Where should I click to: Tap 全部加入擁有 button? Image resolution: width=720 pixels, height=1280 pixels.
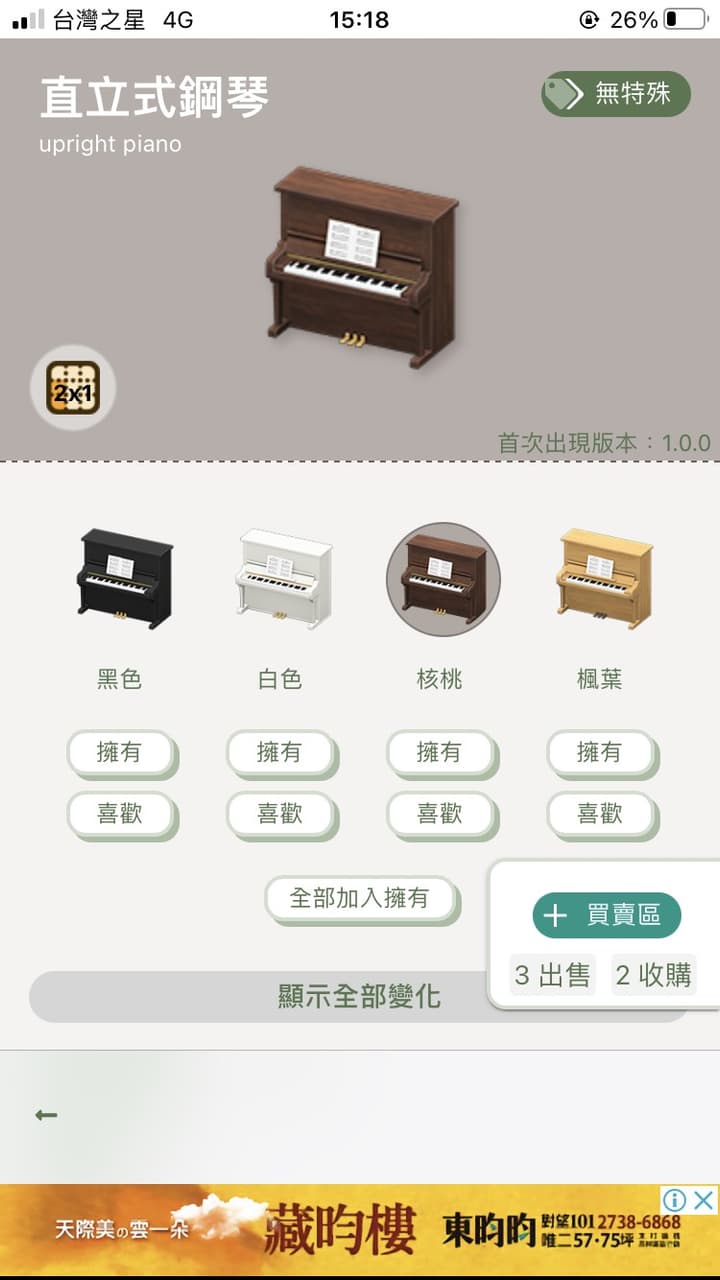(361, 898)
